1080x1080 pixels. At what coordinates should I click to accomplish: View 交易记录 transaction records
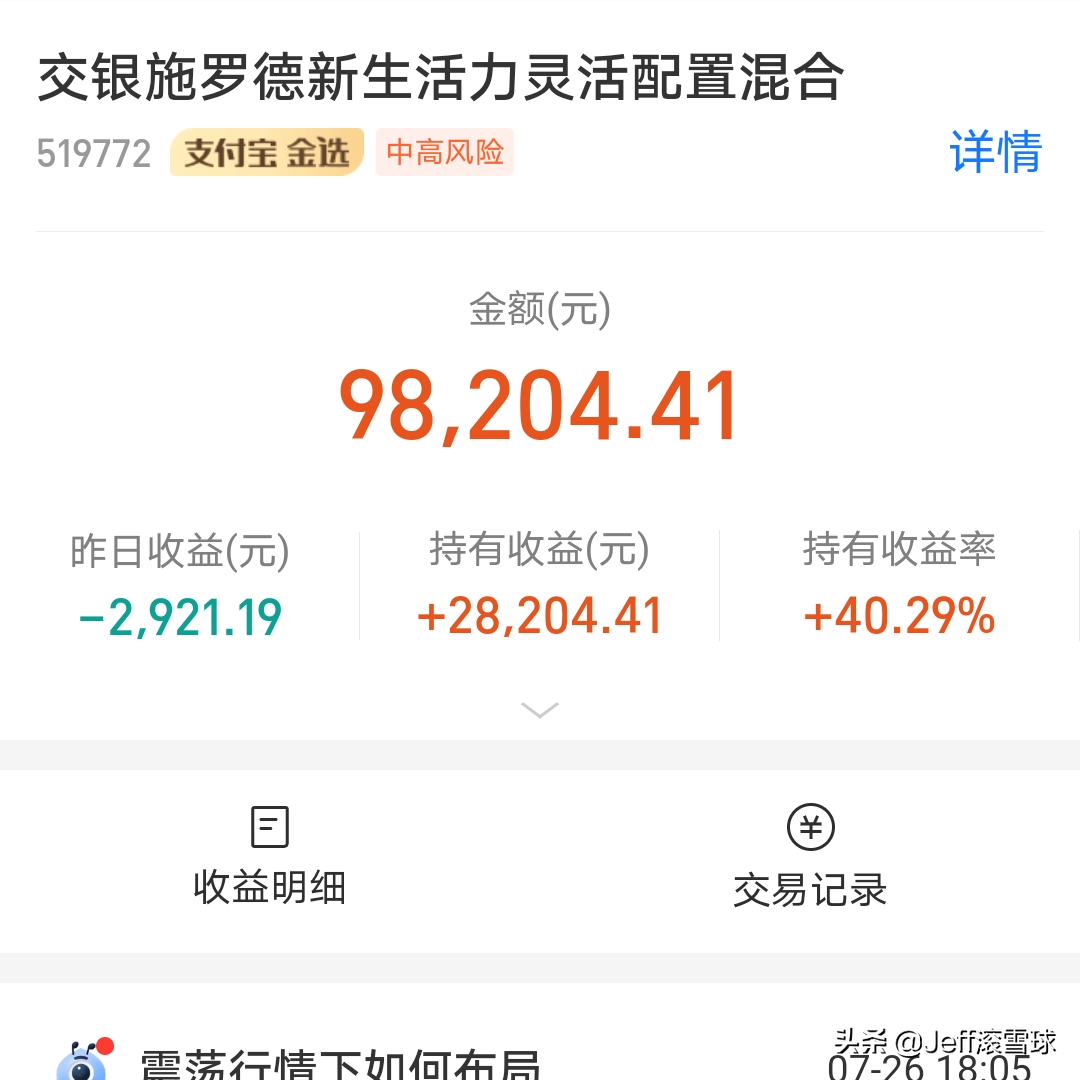(x=810, y=857)
